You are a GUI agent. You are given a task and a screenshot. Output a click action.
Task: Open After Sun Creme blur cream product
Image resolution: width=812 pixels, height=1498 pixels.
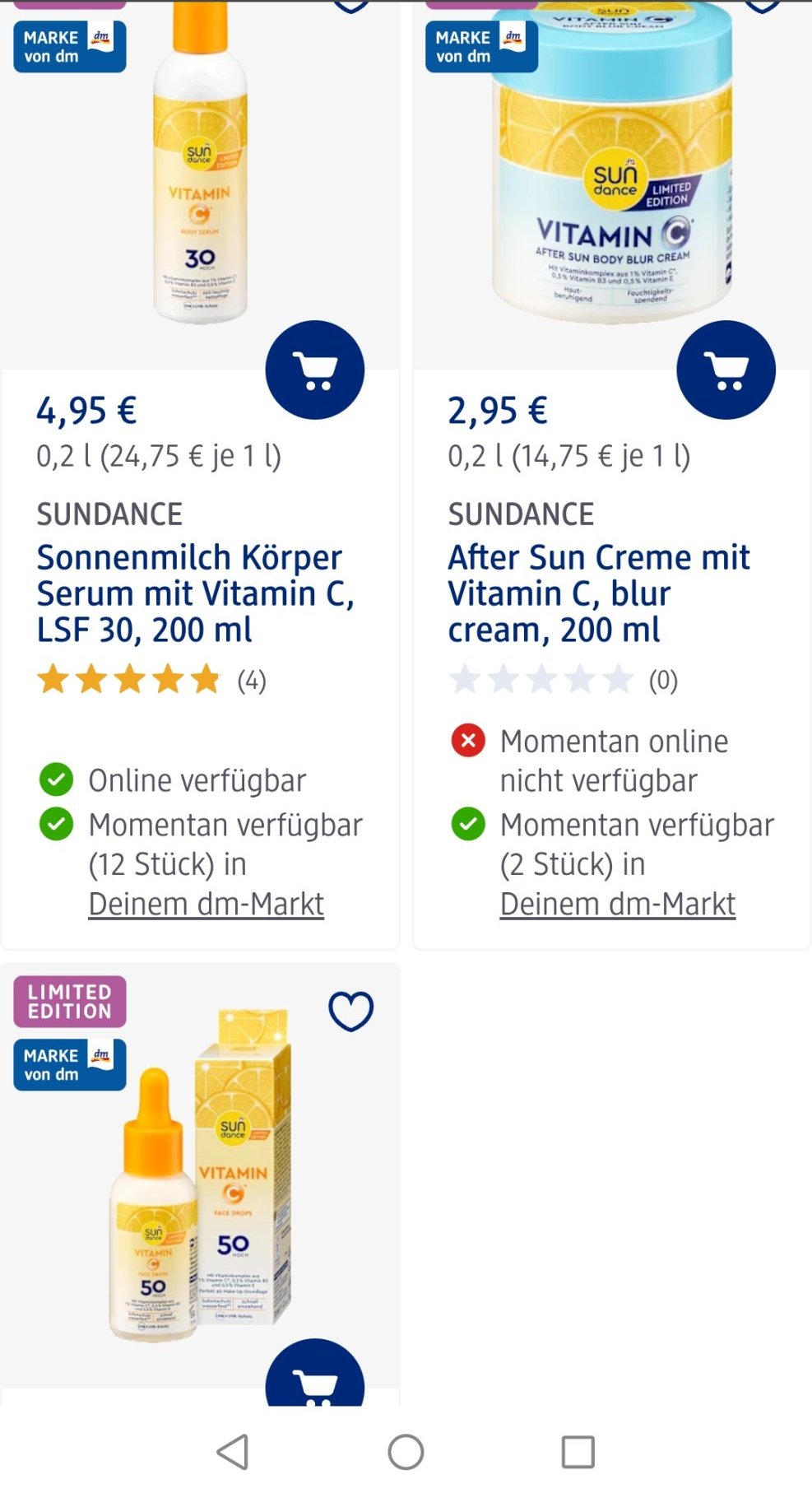[599, 593]
